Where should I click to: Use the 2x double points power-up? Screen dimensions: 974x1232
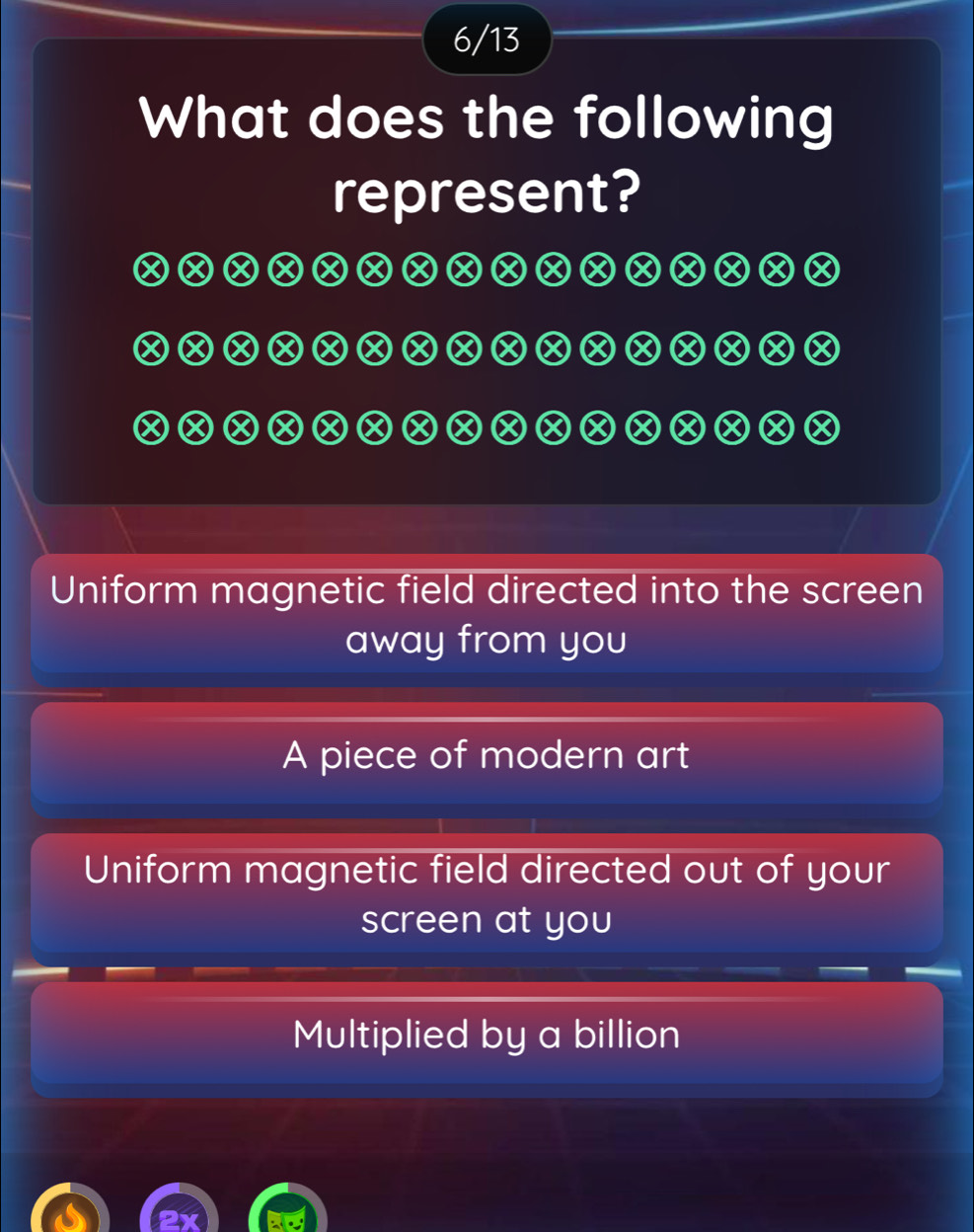pyautogui.click(x=179, y=1213)
